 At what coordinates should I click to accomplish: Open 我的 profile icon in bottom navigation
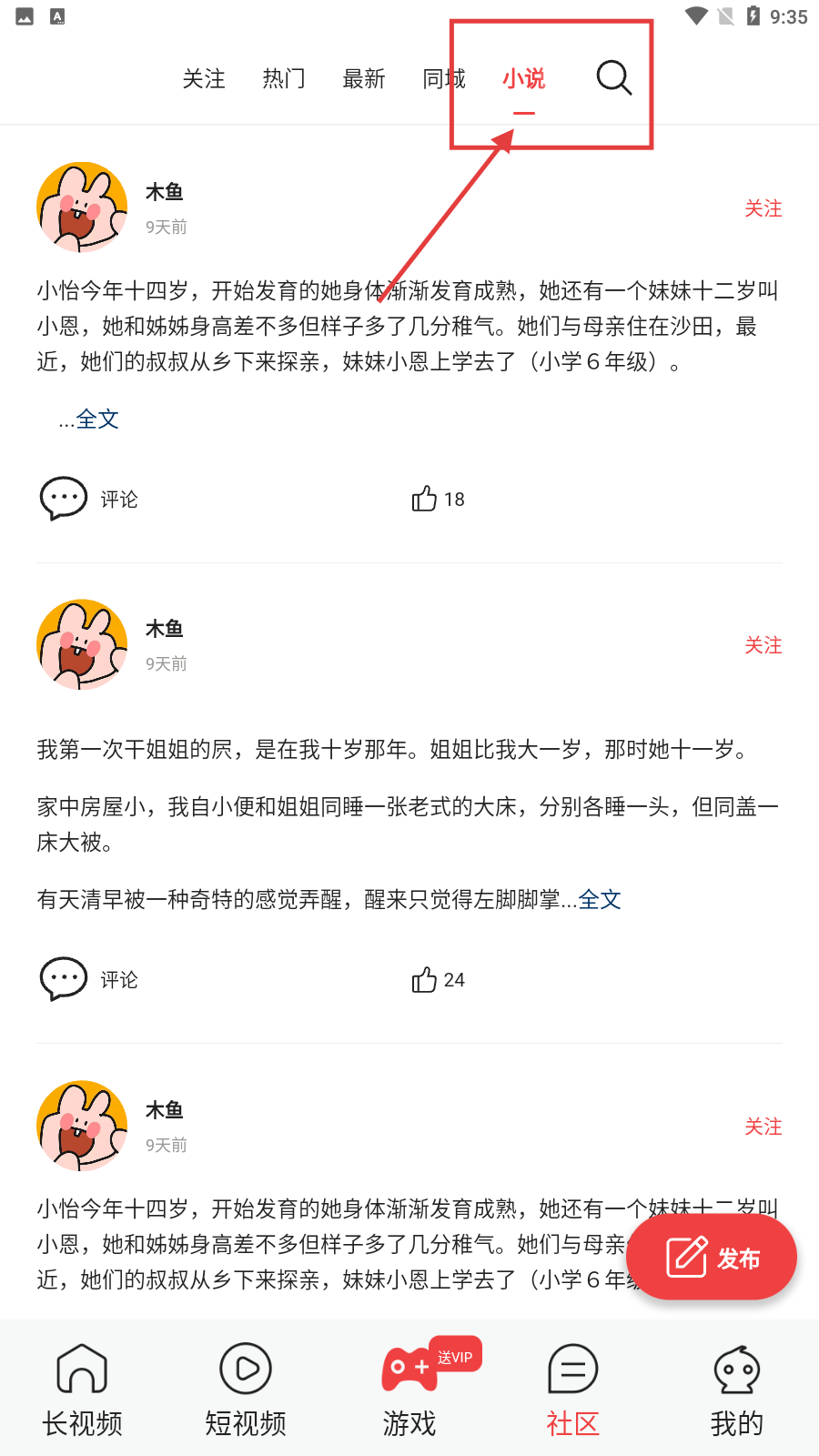pos(736,1368)
